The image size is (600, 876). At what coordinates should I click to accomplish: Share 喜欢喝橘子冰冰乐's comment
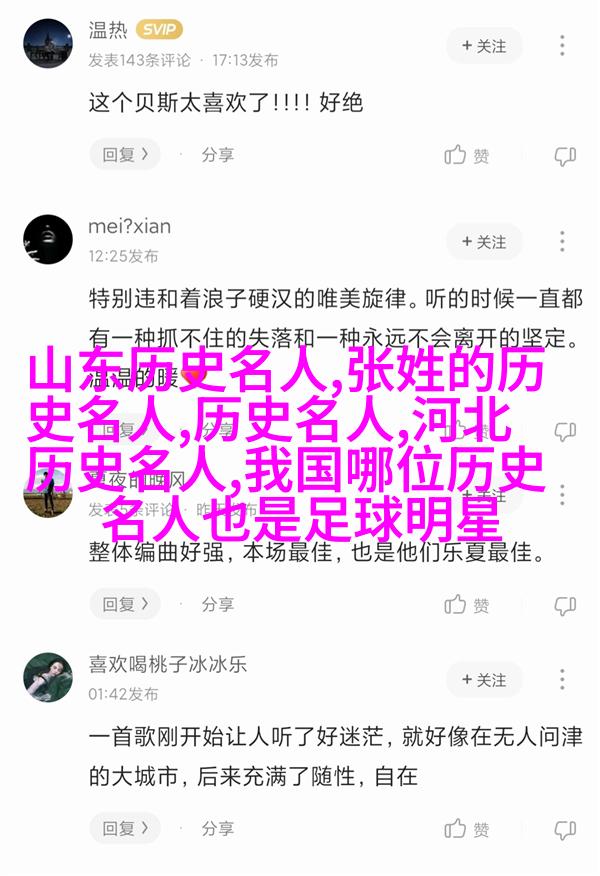217,829
